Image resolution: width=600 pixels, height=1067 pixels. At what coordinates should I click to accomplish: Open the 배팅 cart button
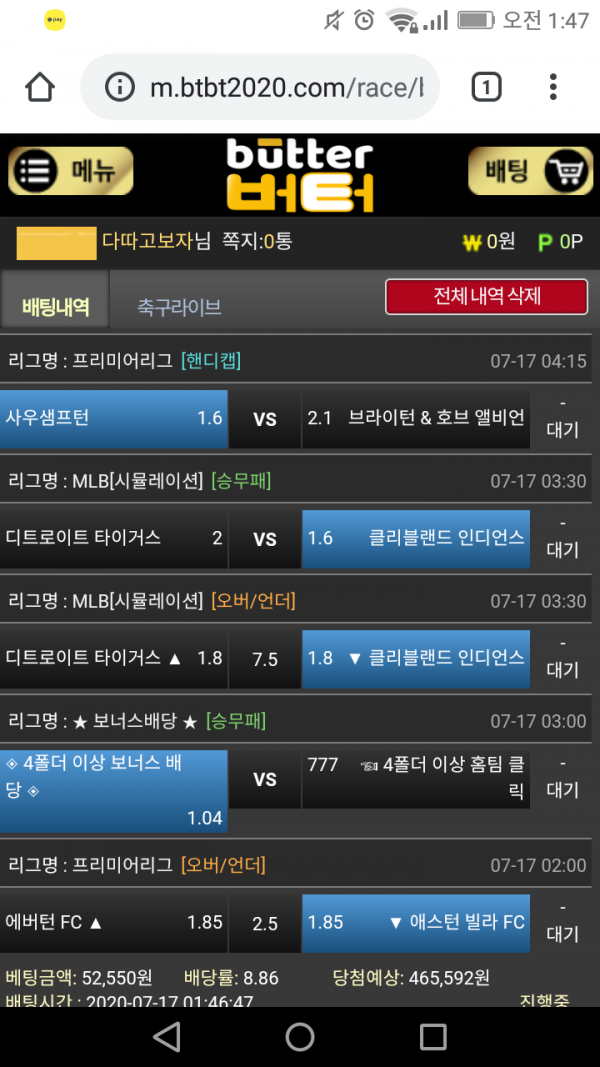530,171
